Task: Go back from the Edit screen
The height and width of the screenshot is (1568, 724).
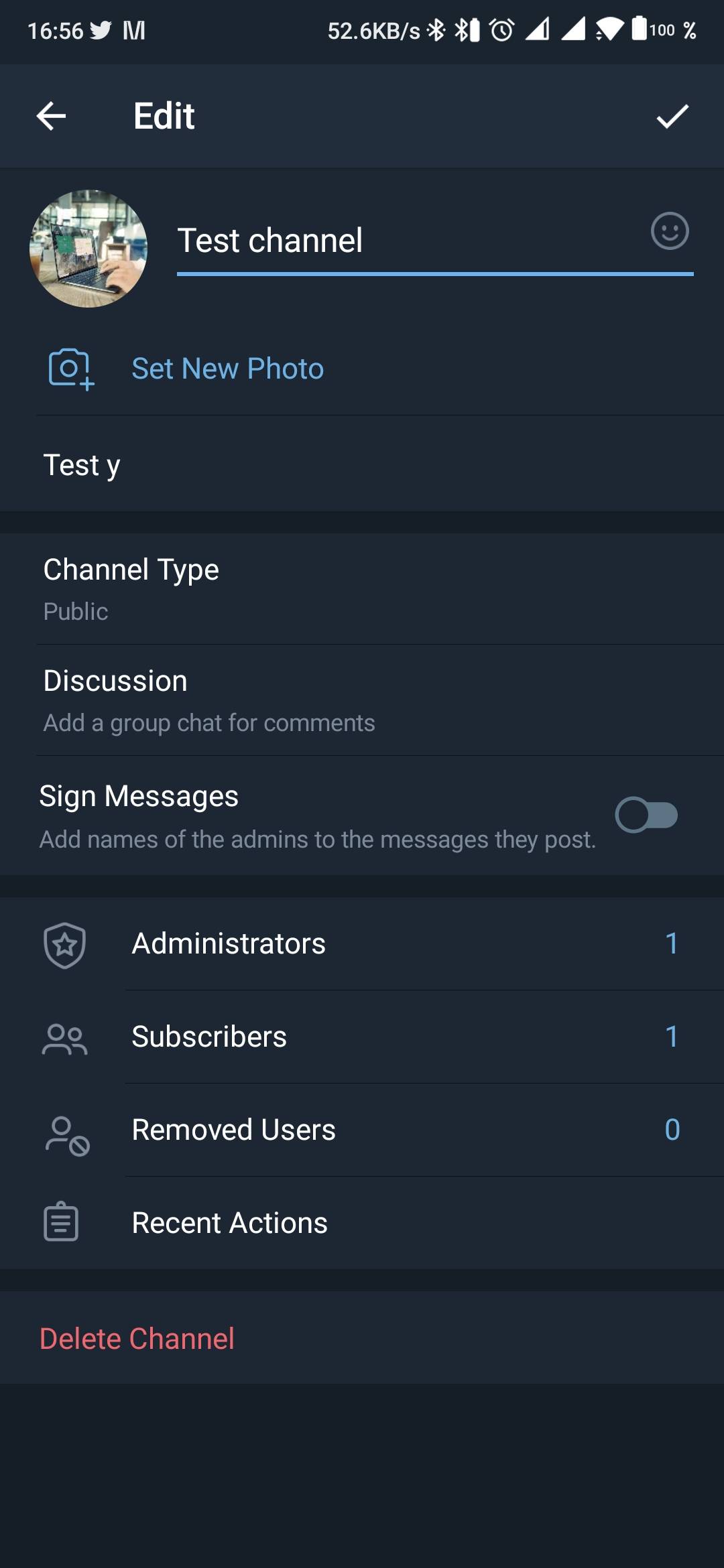Action: point(51,116)
